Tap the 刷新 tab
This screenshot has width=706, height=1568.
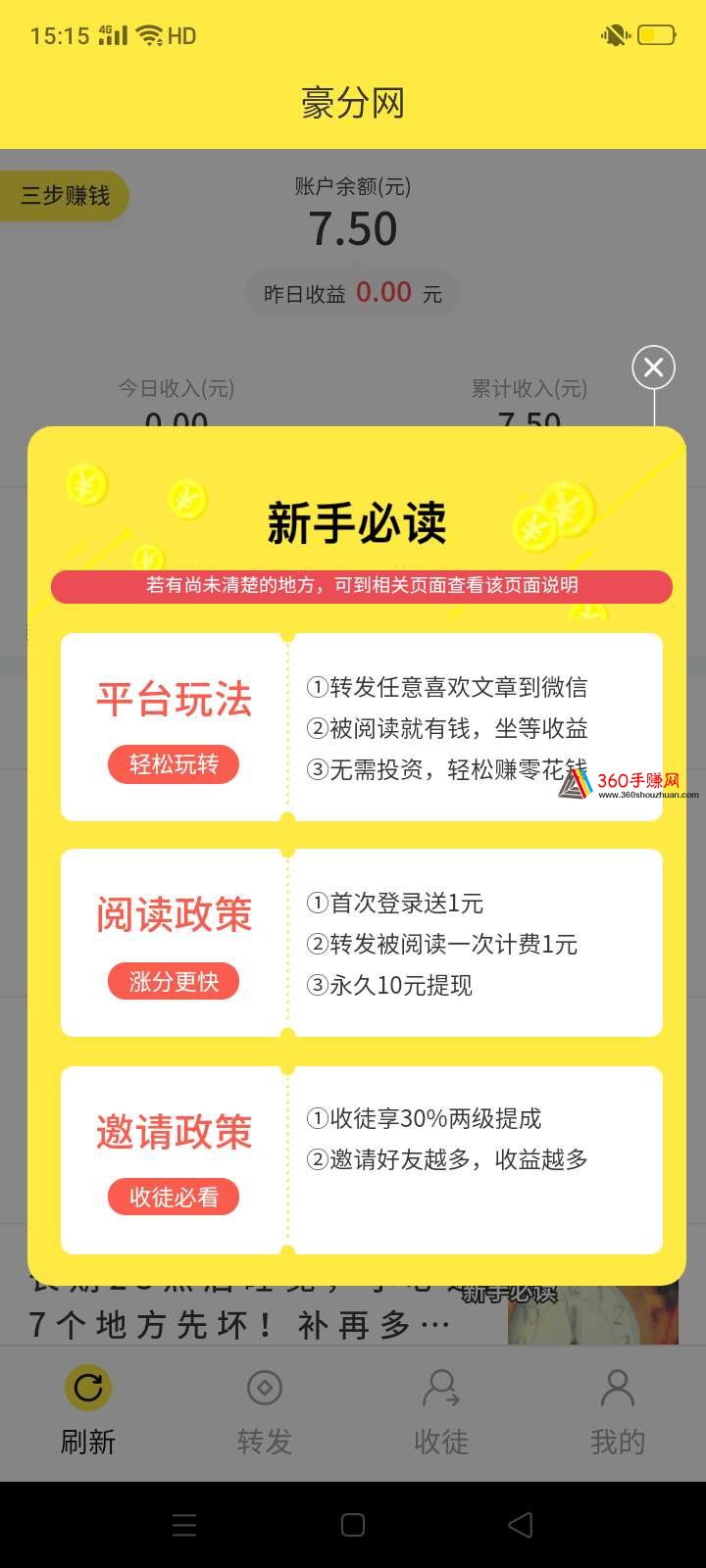point(88,1411)
